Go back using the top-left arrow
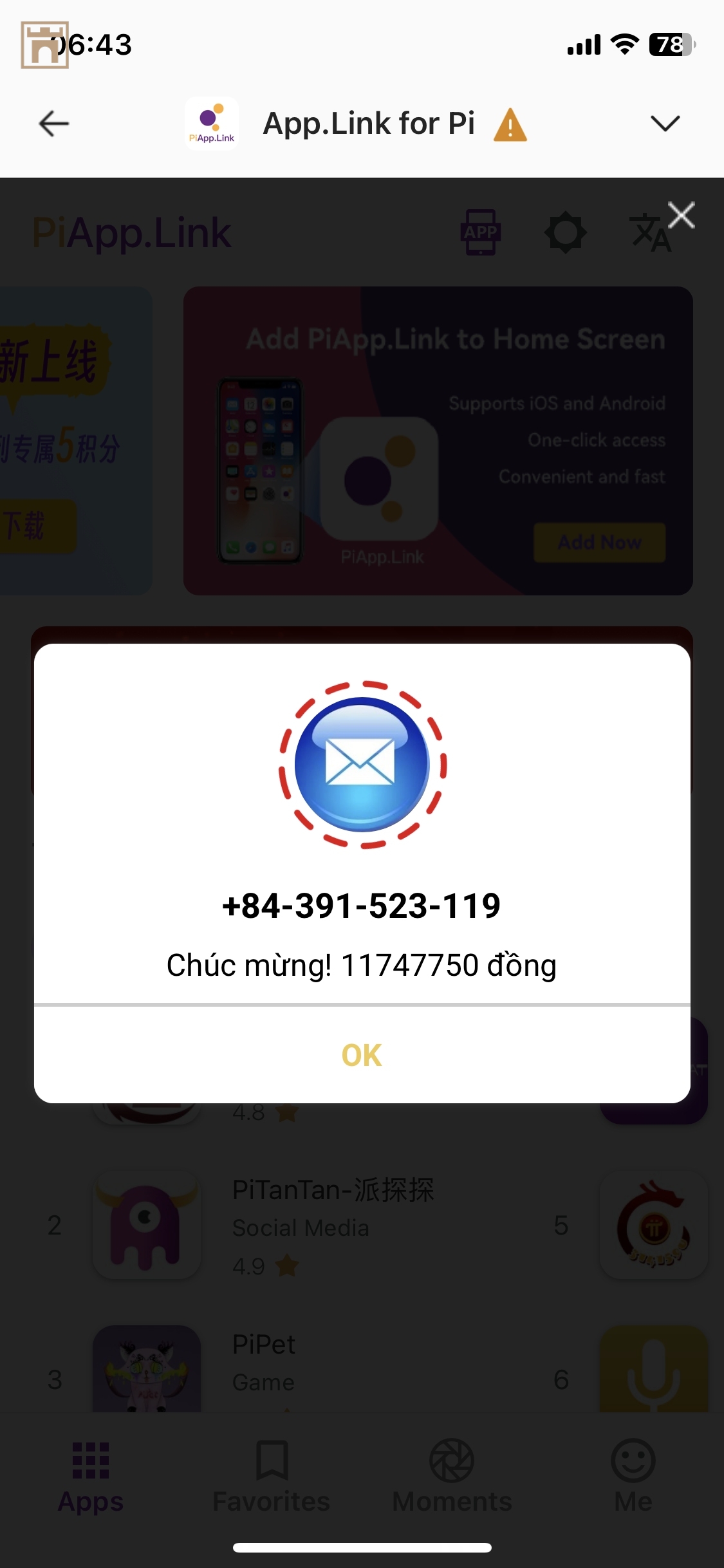Screen dimensions: 724x1568 [54, 124]
